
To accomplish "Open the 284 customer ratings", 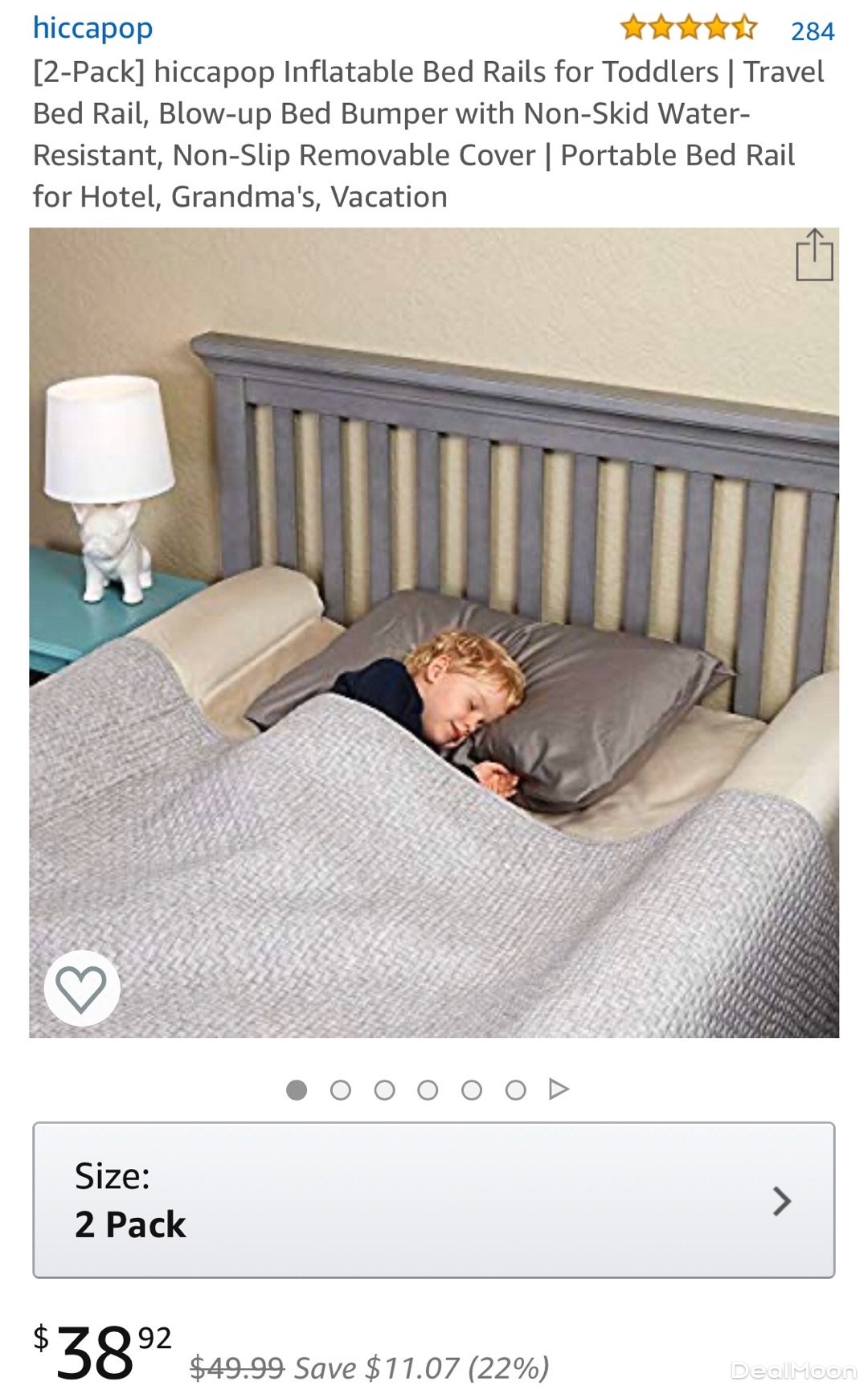I will [x=812, y=31].
